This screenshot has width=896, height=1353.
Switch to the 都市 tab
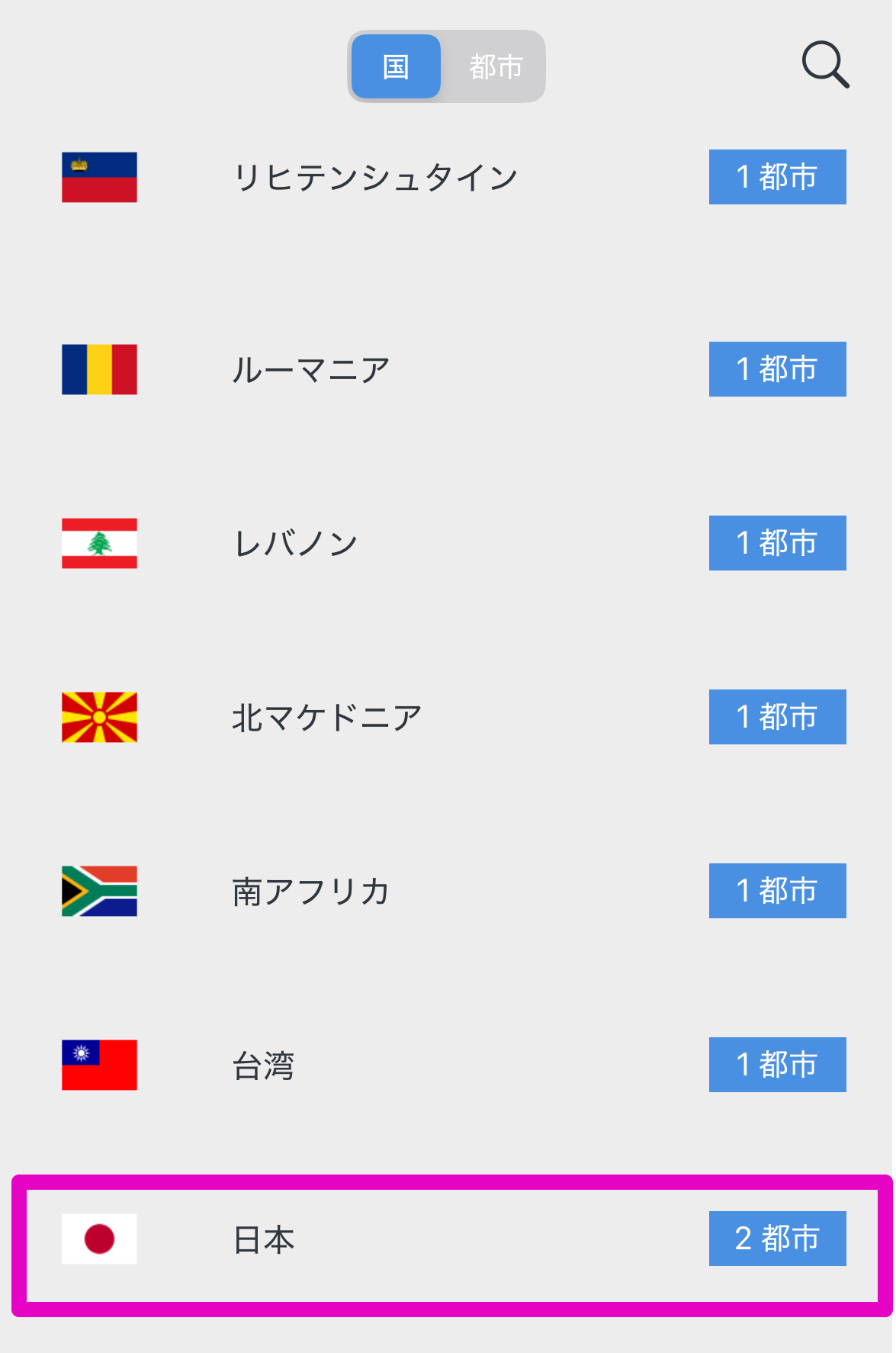(x=494, y=66)
